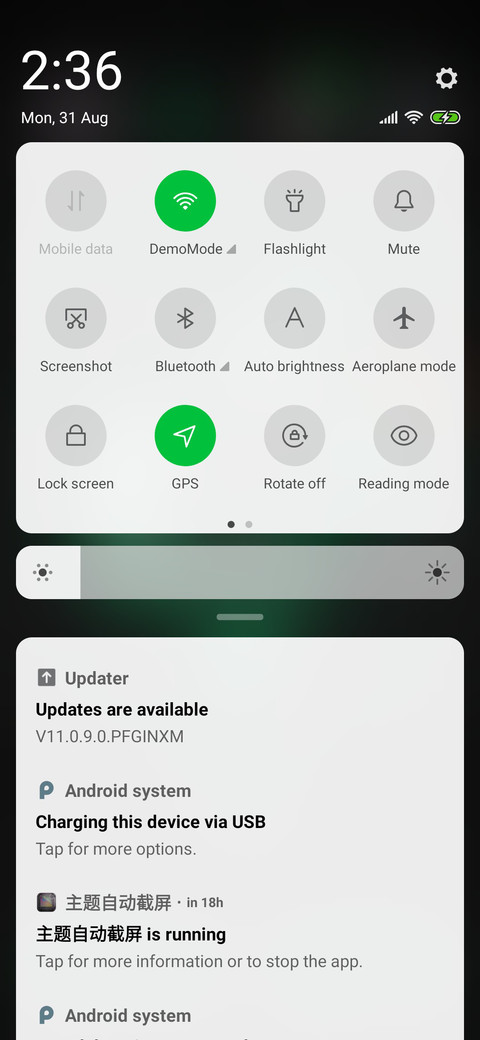Tap the Lock screen tile

click(x=76, y=436)
